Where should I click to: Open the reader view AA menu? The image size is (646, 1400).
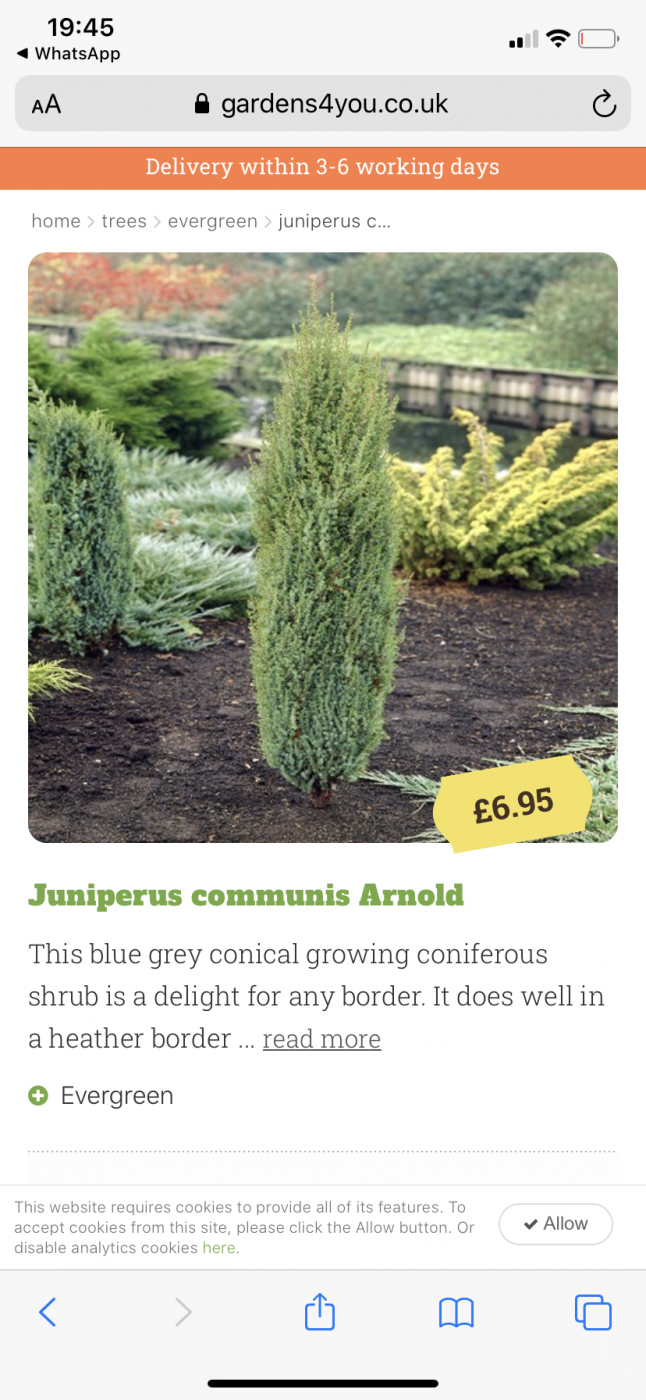pyautogui.click(x=47, y=105)
